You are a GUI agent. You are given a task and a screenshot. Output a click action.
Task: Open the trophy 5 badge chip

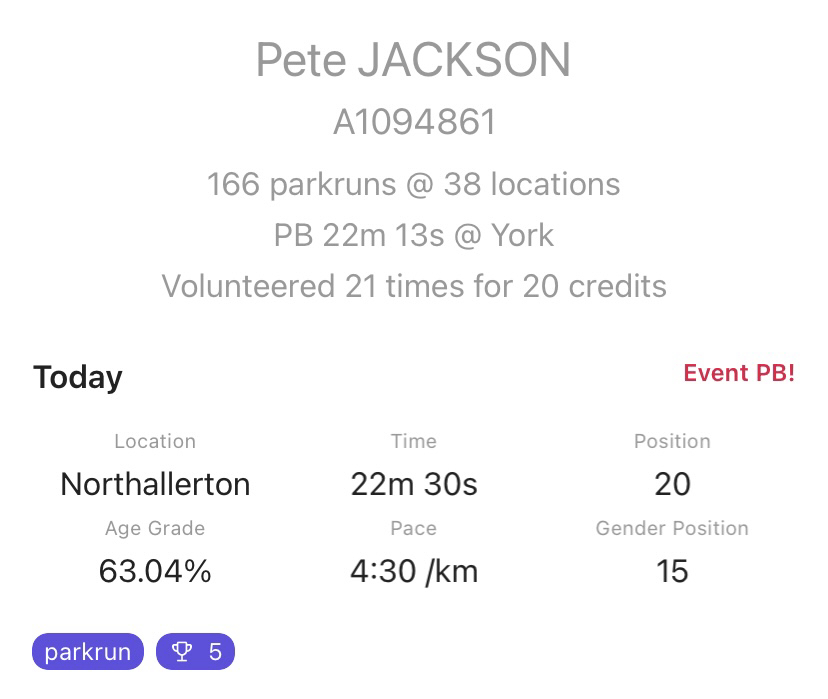(x=195, y=653)
